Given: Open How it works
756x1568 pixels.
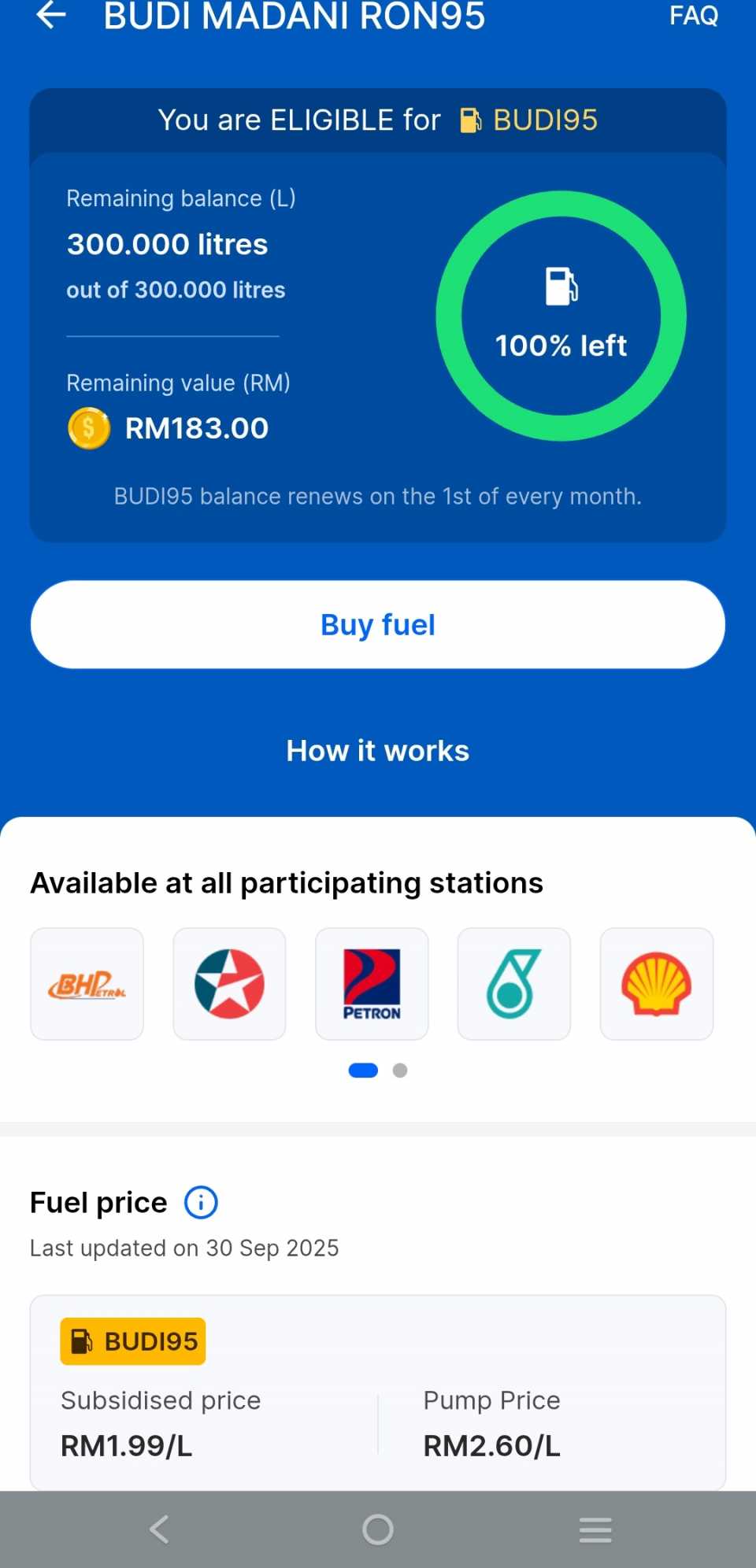Looking at the screenshot, I should point(378,751).
